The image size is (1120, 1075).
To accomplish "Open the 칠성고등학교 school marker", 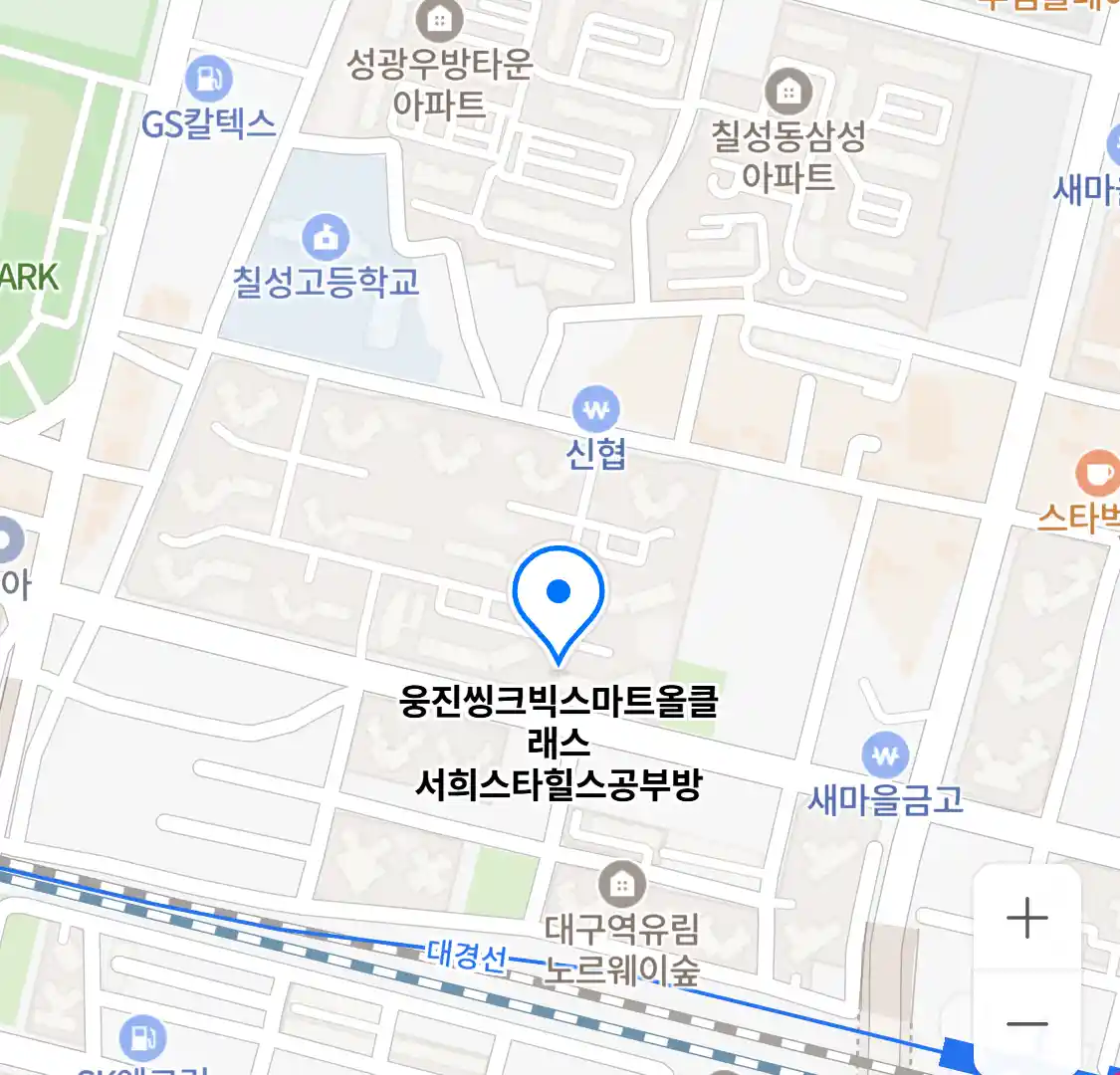I will click(x=325, y=238).
